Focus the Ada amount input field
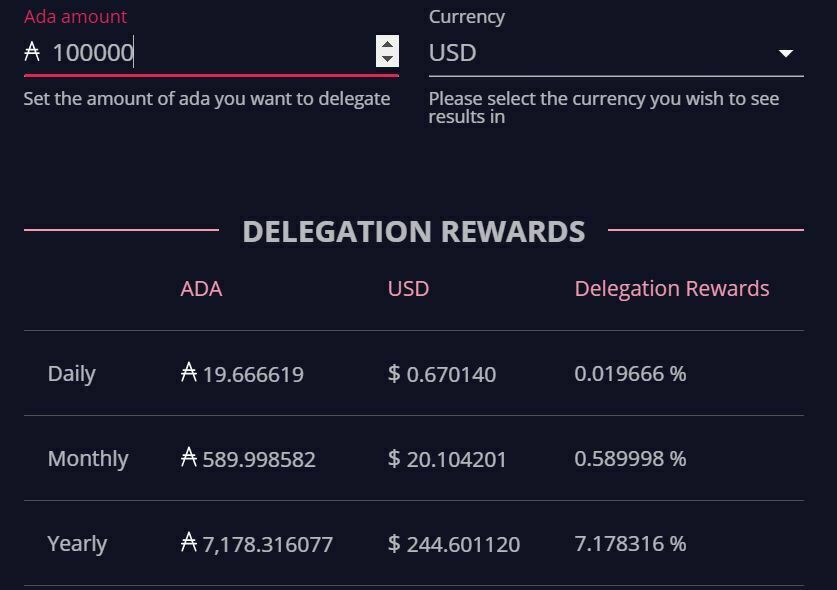837x590 pixels. click(200, 52)
